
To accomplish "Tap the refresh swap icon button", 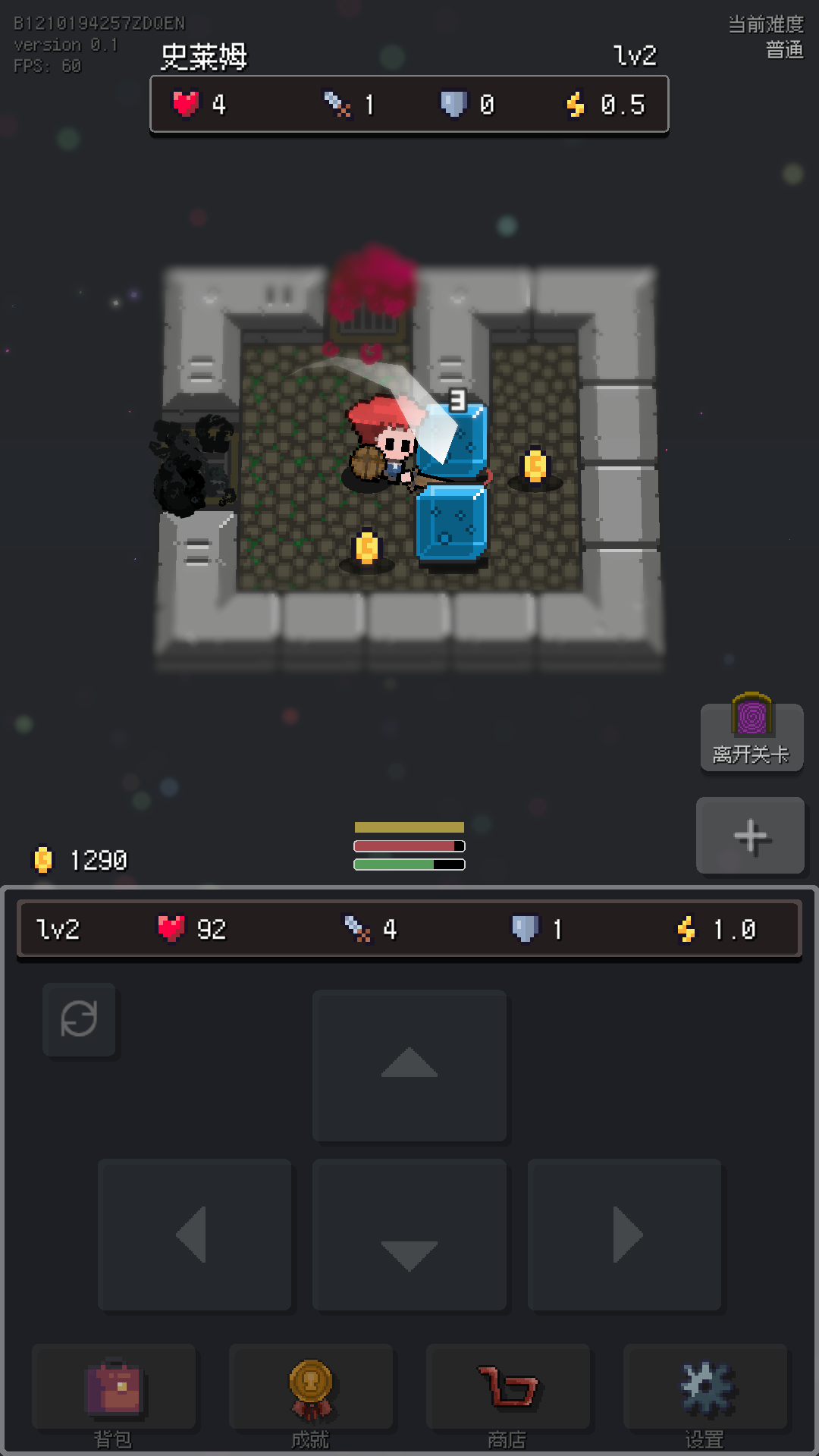I will [79, 1019].
